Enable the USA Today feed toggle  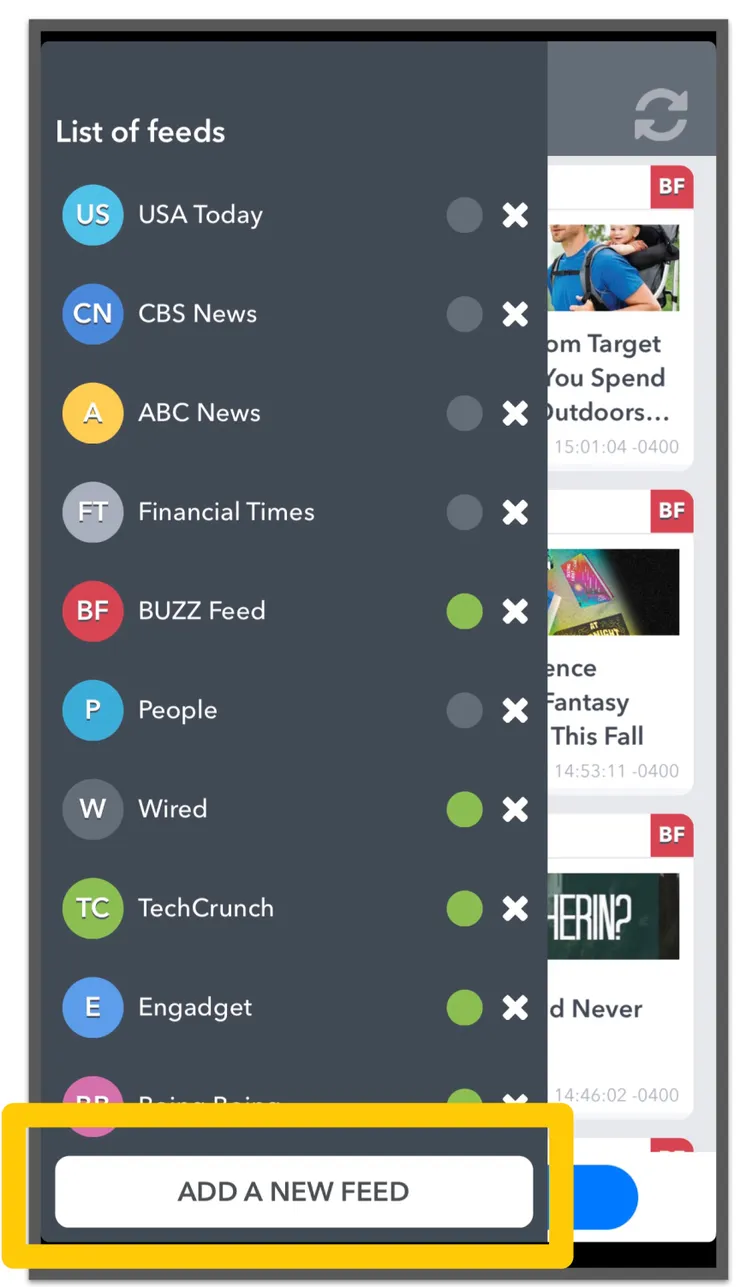click(464, 215)
